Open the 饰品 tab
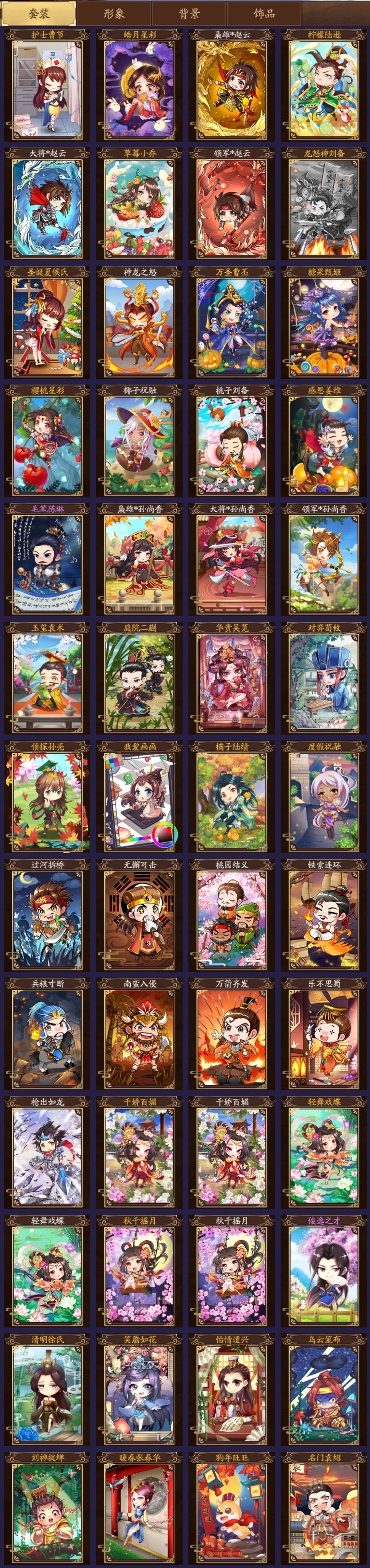 point(264,13)
